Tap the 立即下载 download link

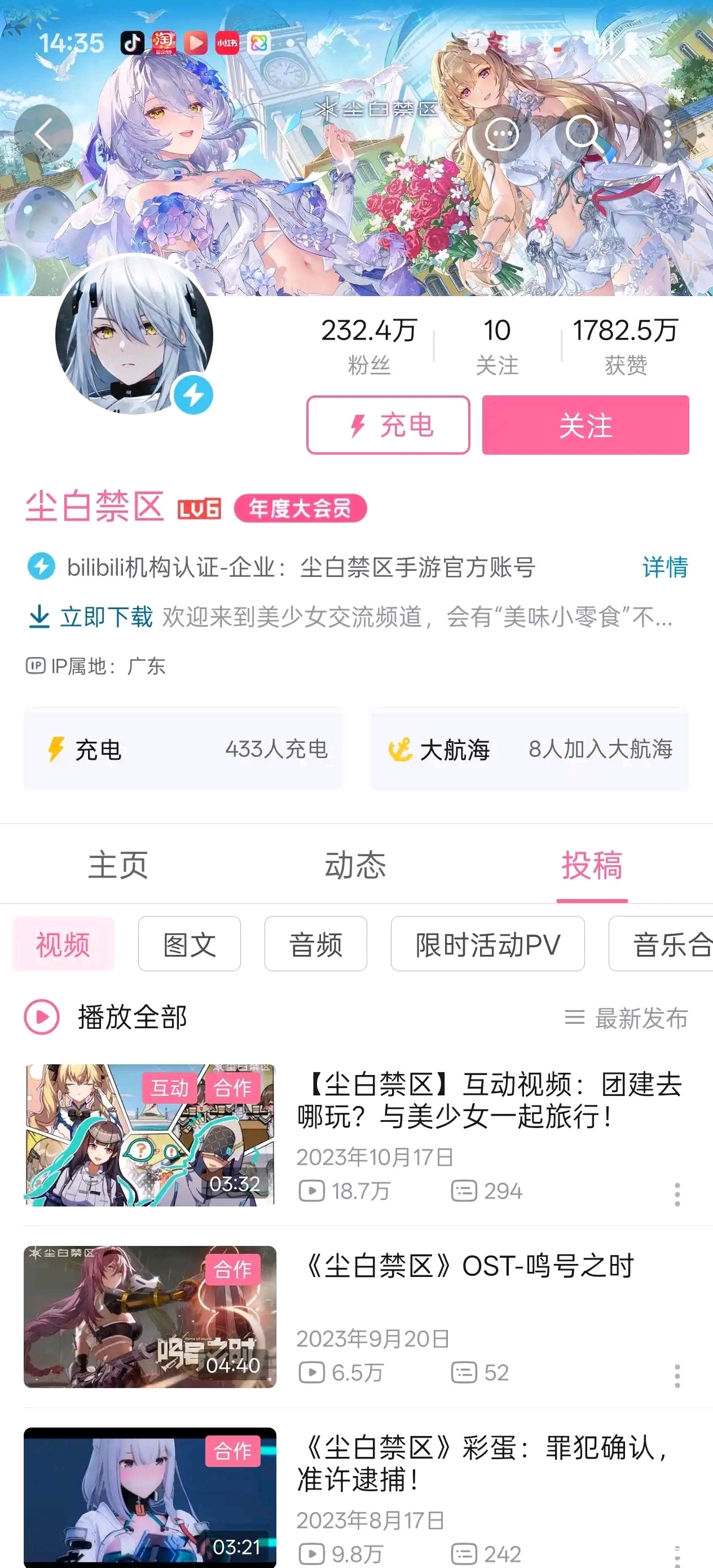click(91, 616)
